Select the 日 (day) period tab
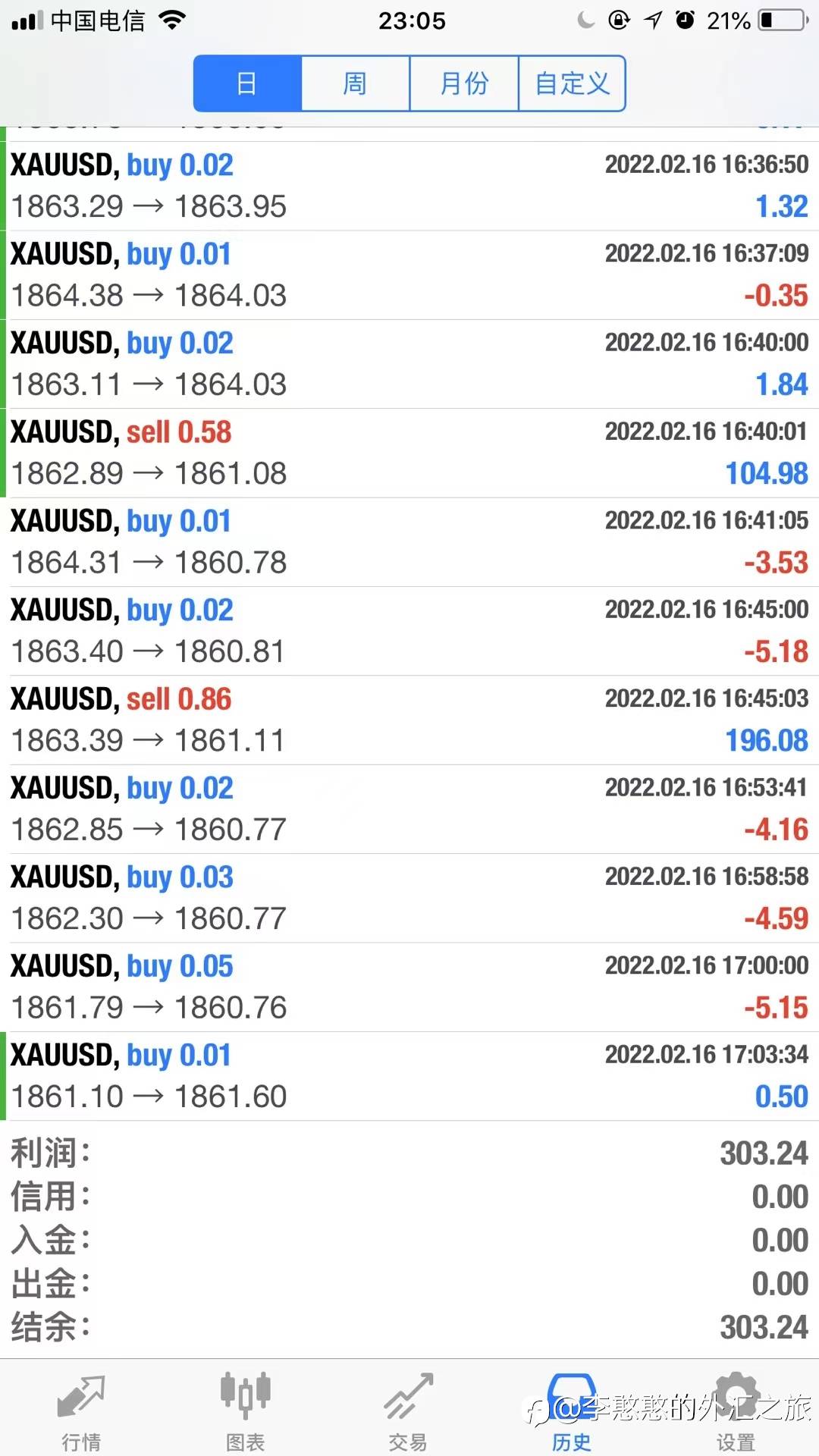 pyautogui.click(x=248, y=83)
